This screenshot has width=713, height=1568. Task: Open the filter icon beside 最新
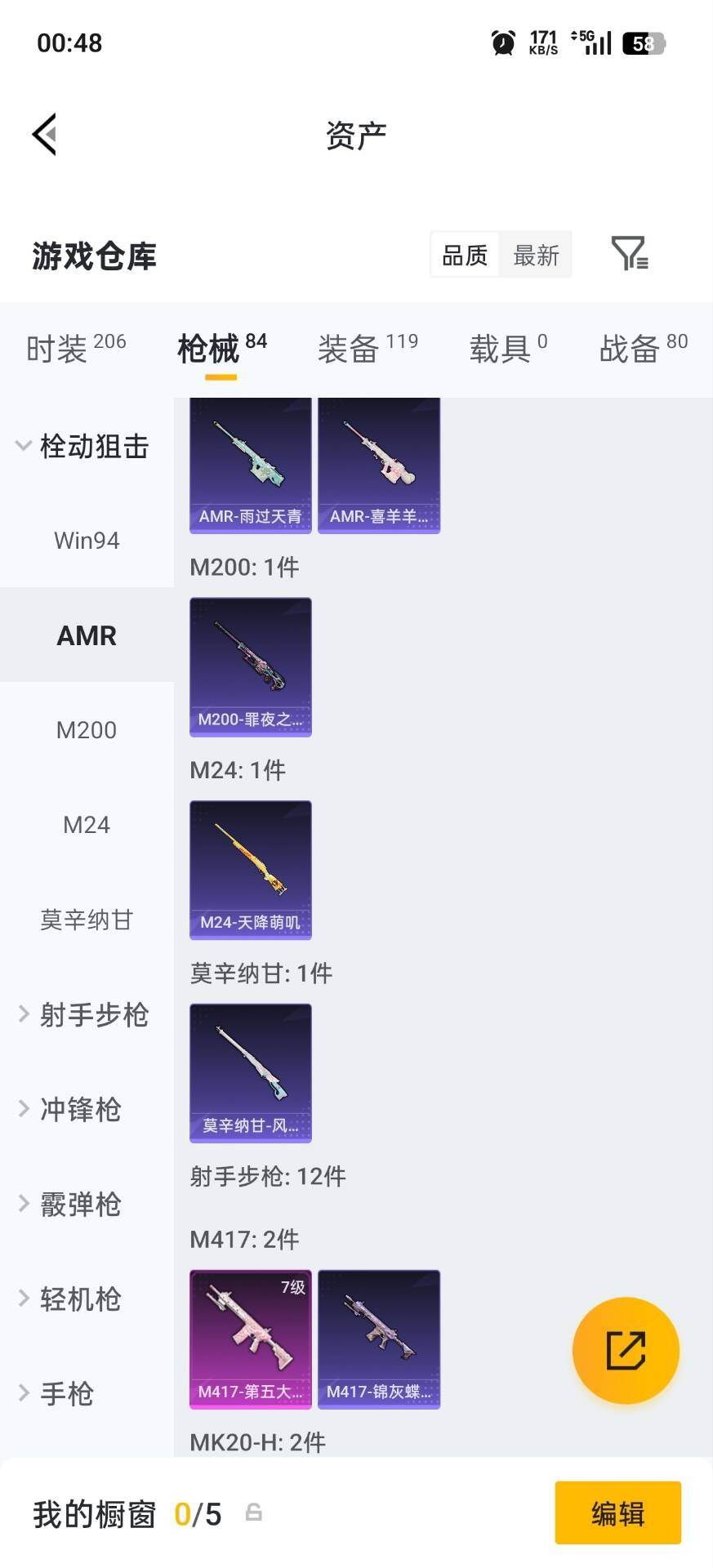point(630,255)
